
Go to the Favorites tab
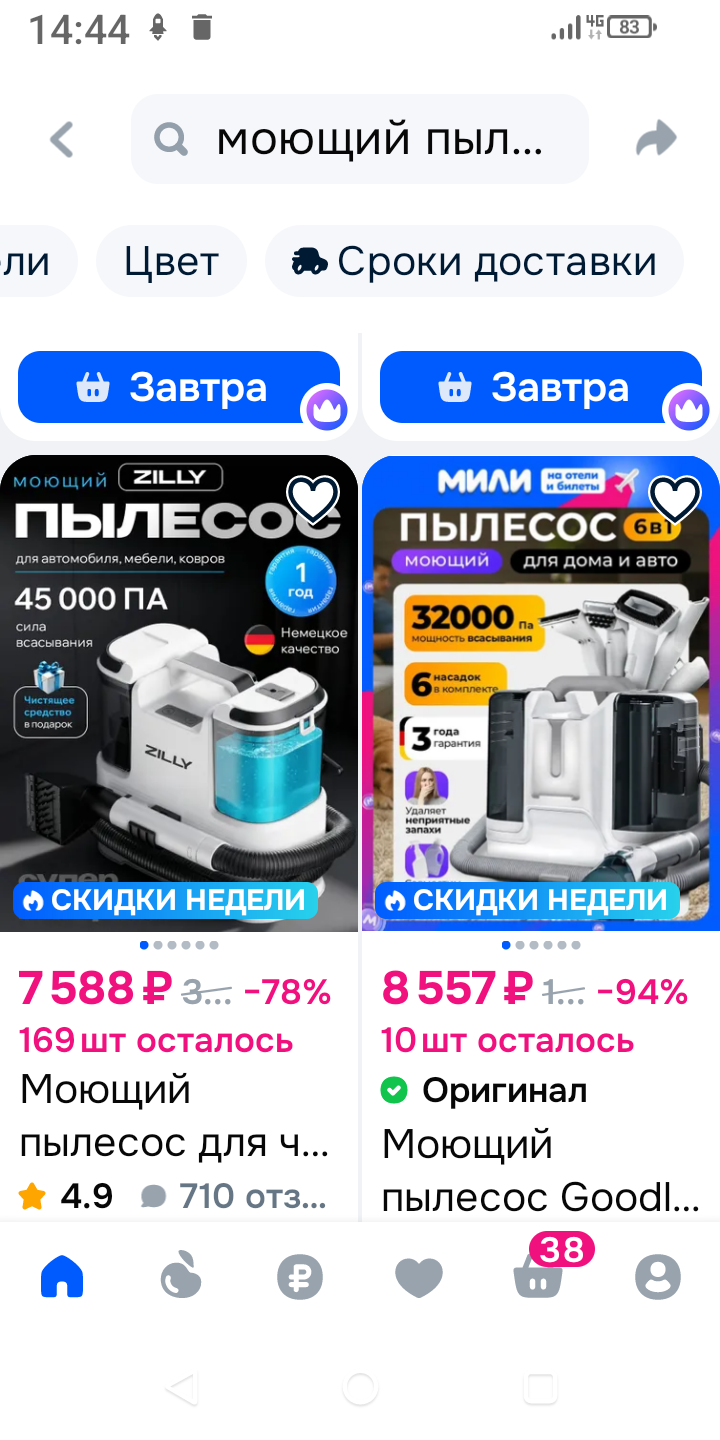point(419,1277)
